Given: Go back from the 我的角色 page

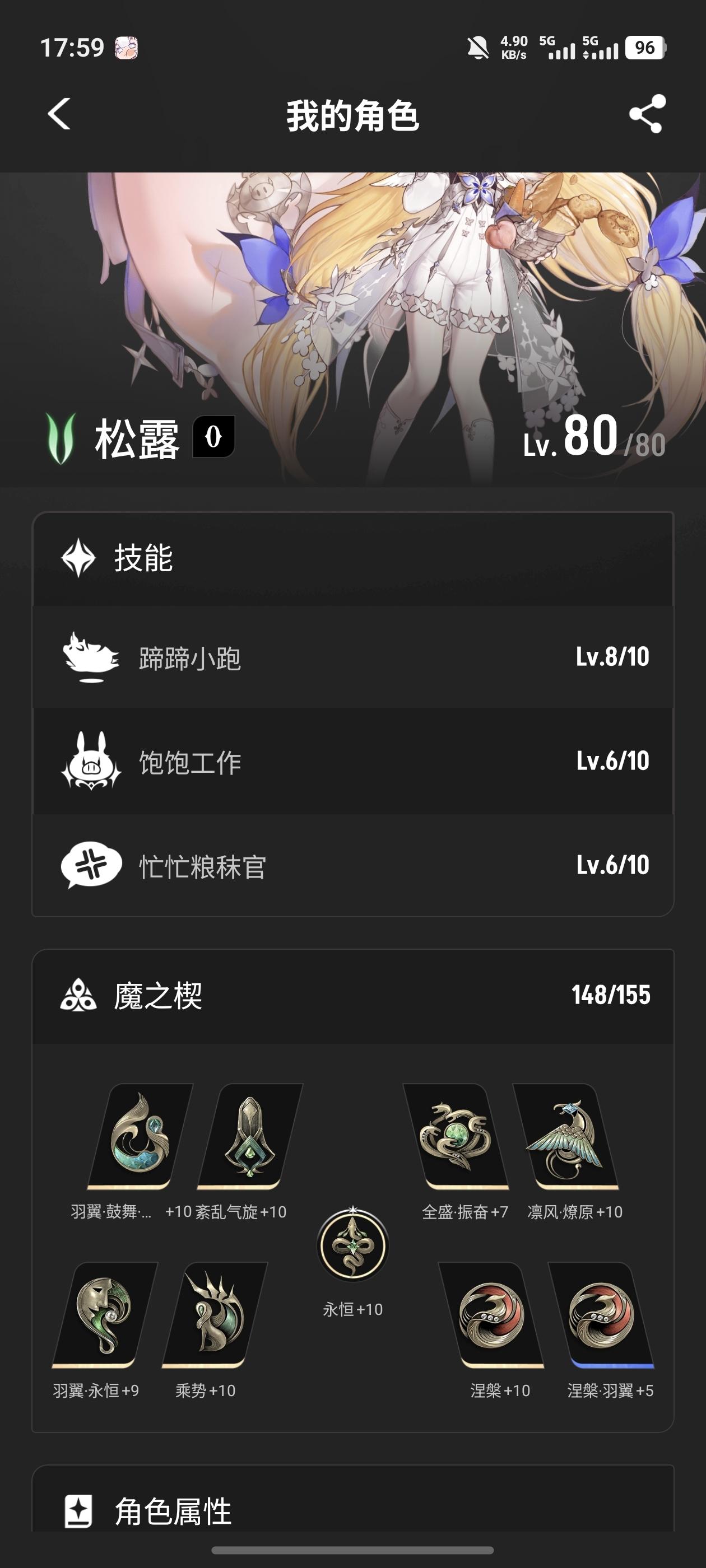Looking at the screenshot, I should point(59,114).
